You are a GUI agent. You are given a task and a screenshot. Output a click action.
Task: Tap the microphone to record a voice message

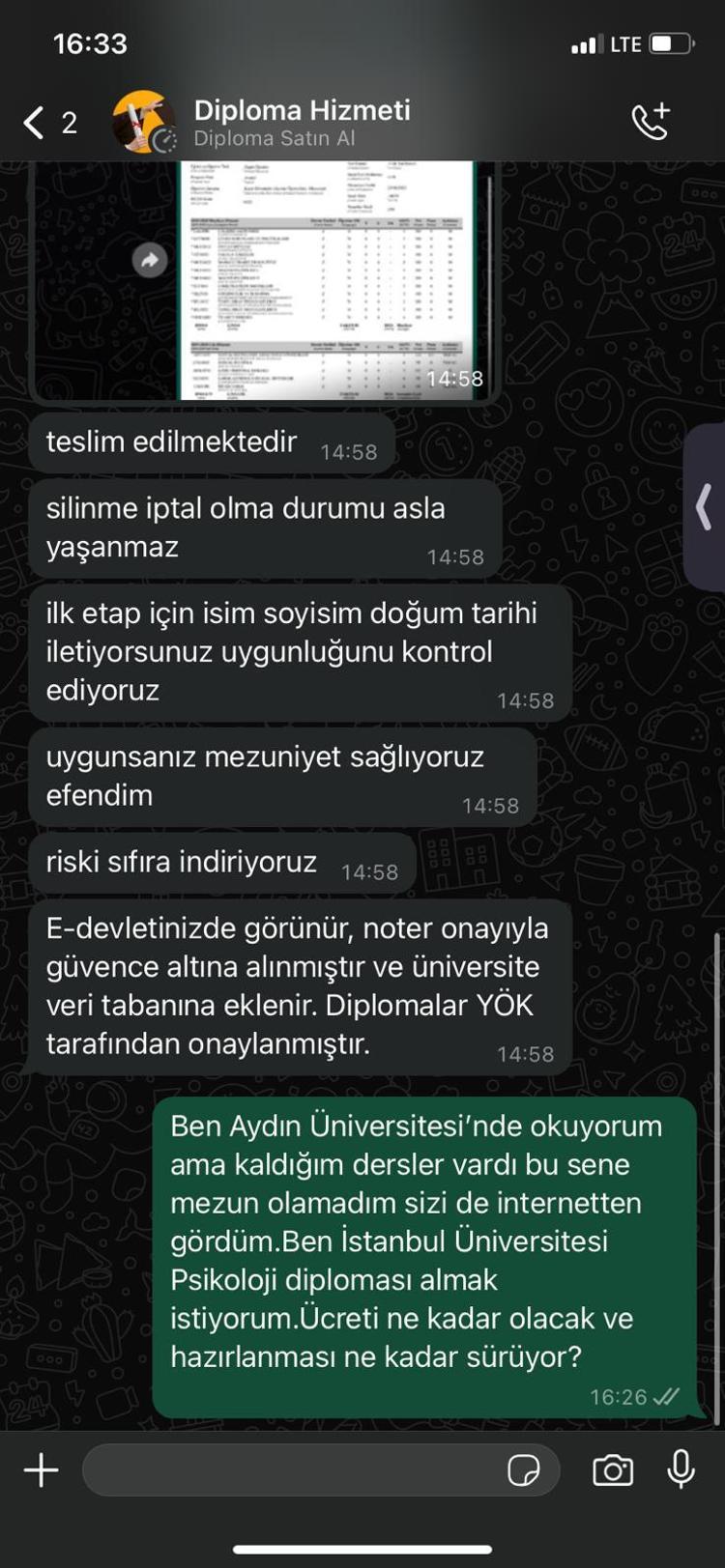coord(678,1469)
